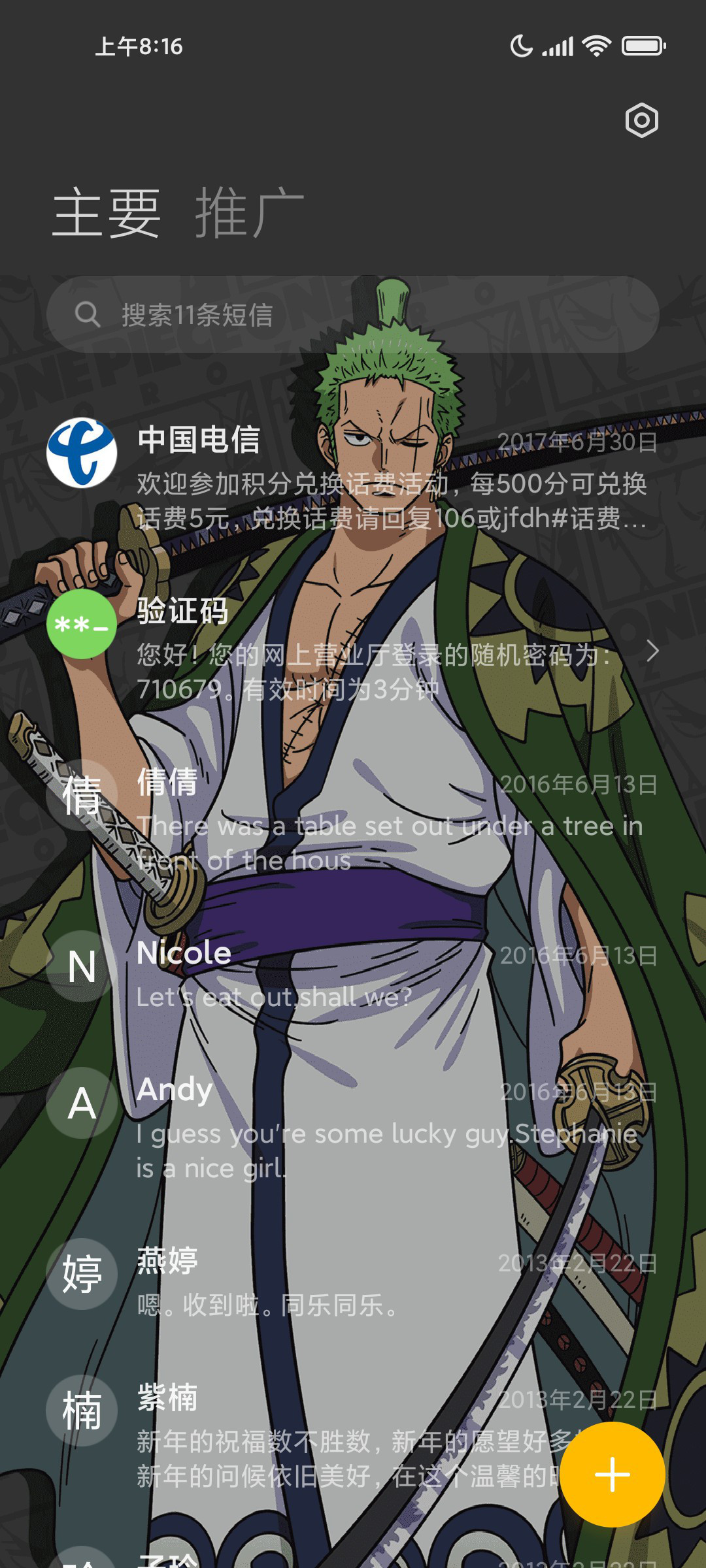Image resolution: width=706 pixels, height=1568 pixels.
Task: Open the settings hexagon icon
Action: [641, 120]
